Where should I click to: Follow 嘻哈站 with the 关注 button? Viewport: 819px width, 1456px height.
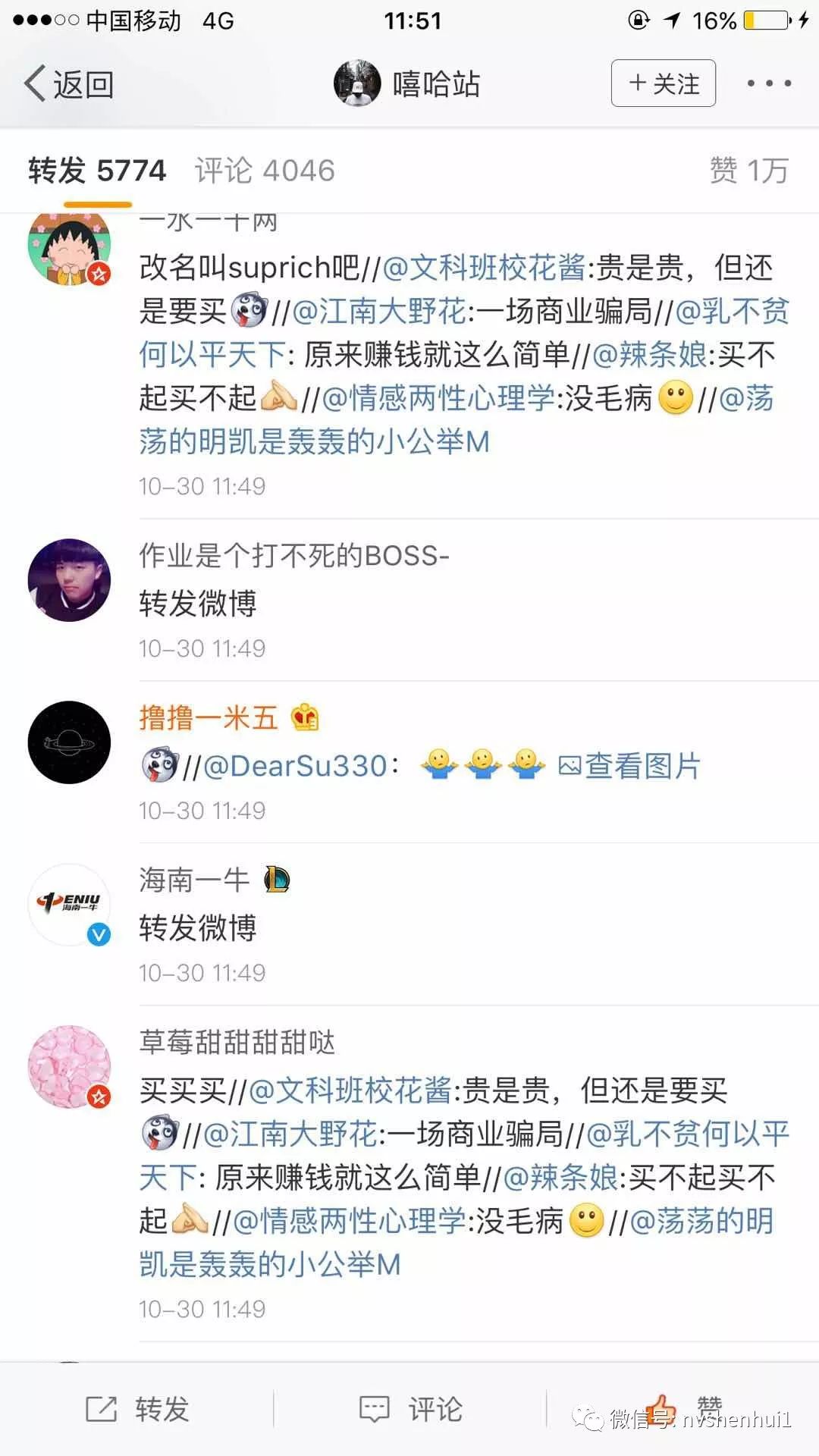tap(663, 83)
